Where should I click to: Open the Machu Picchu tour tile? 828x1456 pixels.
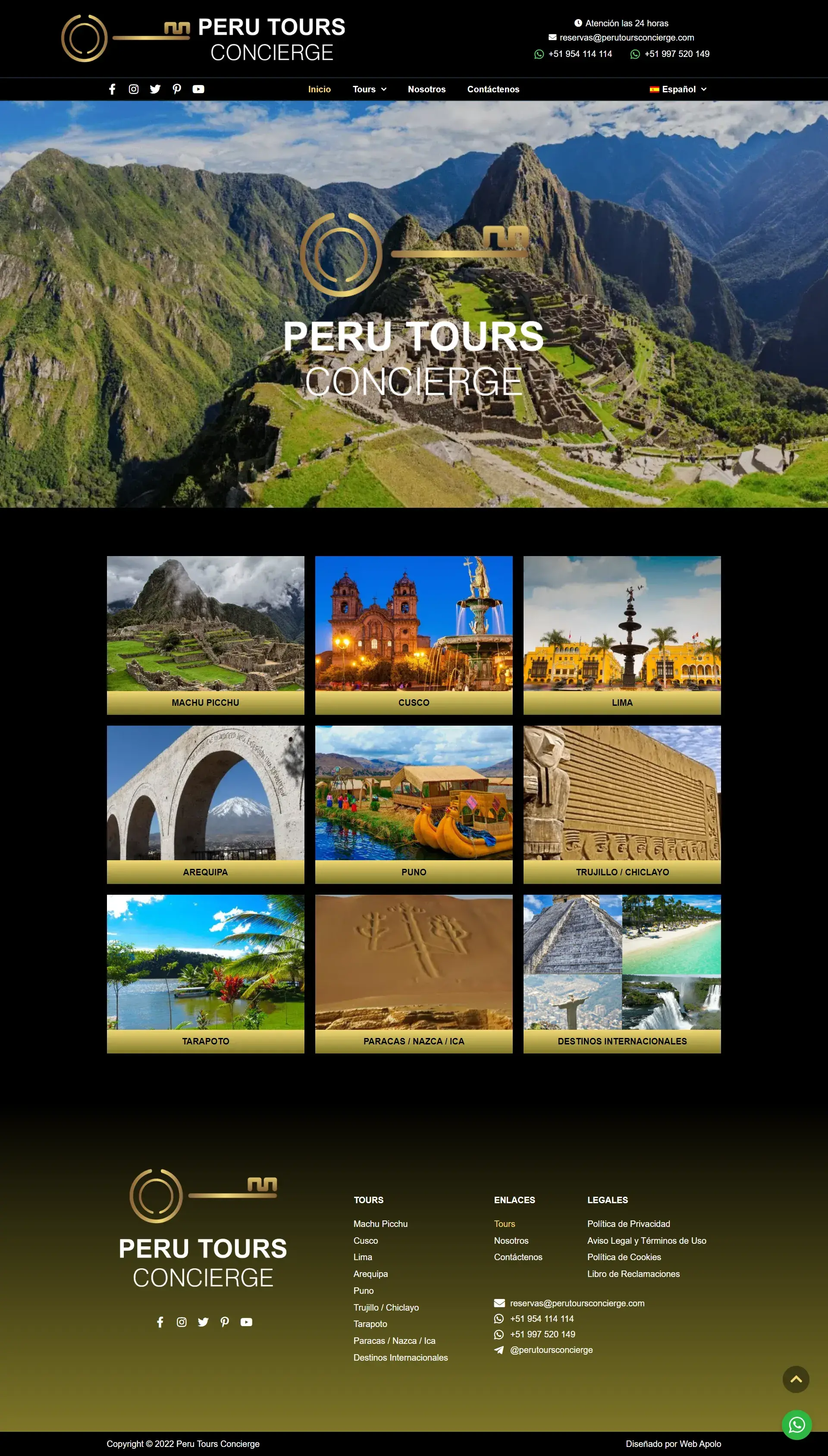pos(205,634)
